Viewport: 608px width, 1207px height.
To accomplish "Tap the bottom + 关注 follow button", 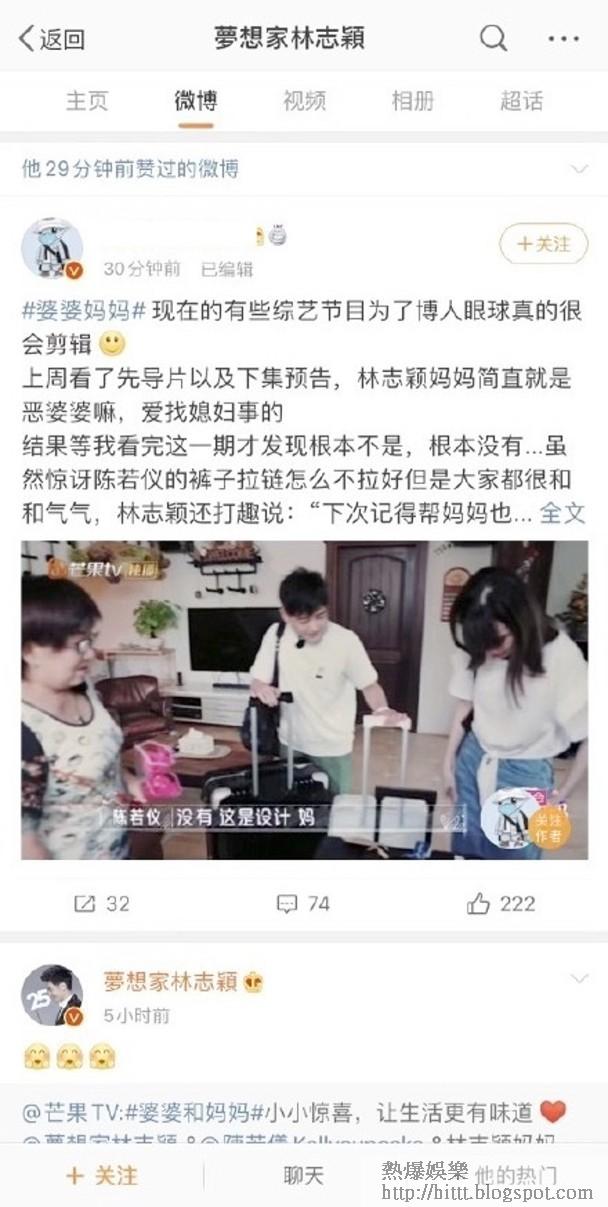I will (101, 1176).
